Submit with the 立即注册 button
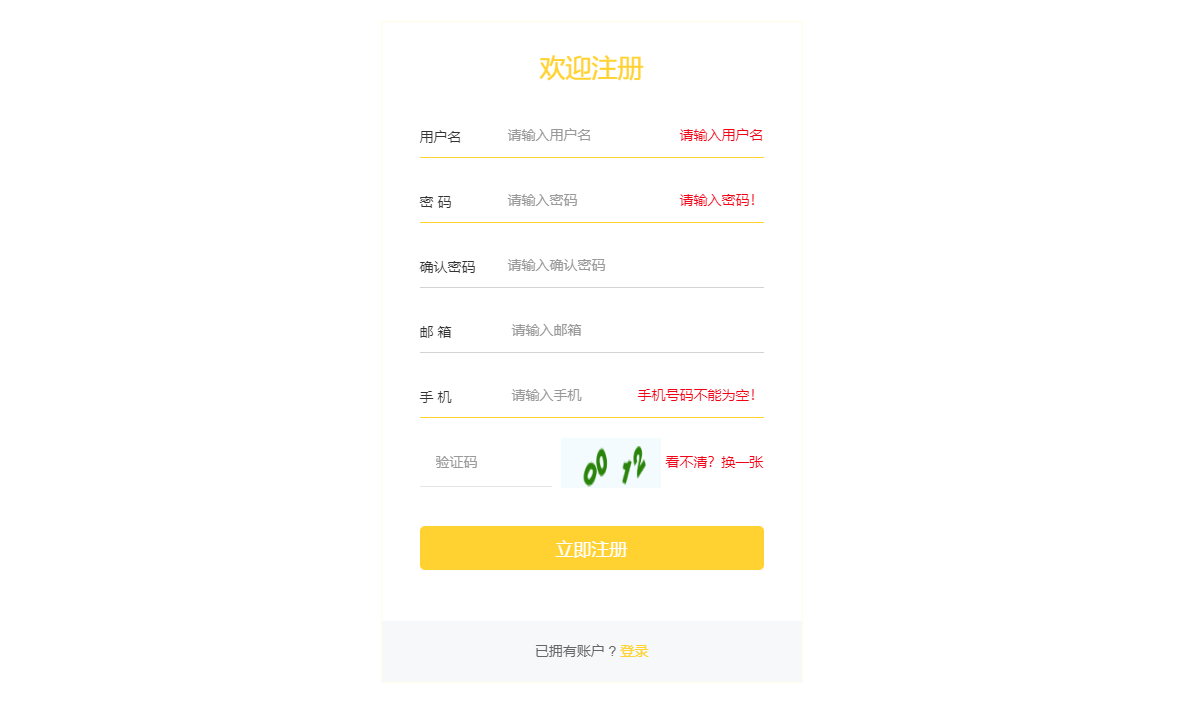This screenshot has width=1200, height=701. pyautogui.click(x=591, y=548)
